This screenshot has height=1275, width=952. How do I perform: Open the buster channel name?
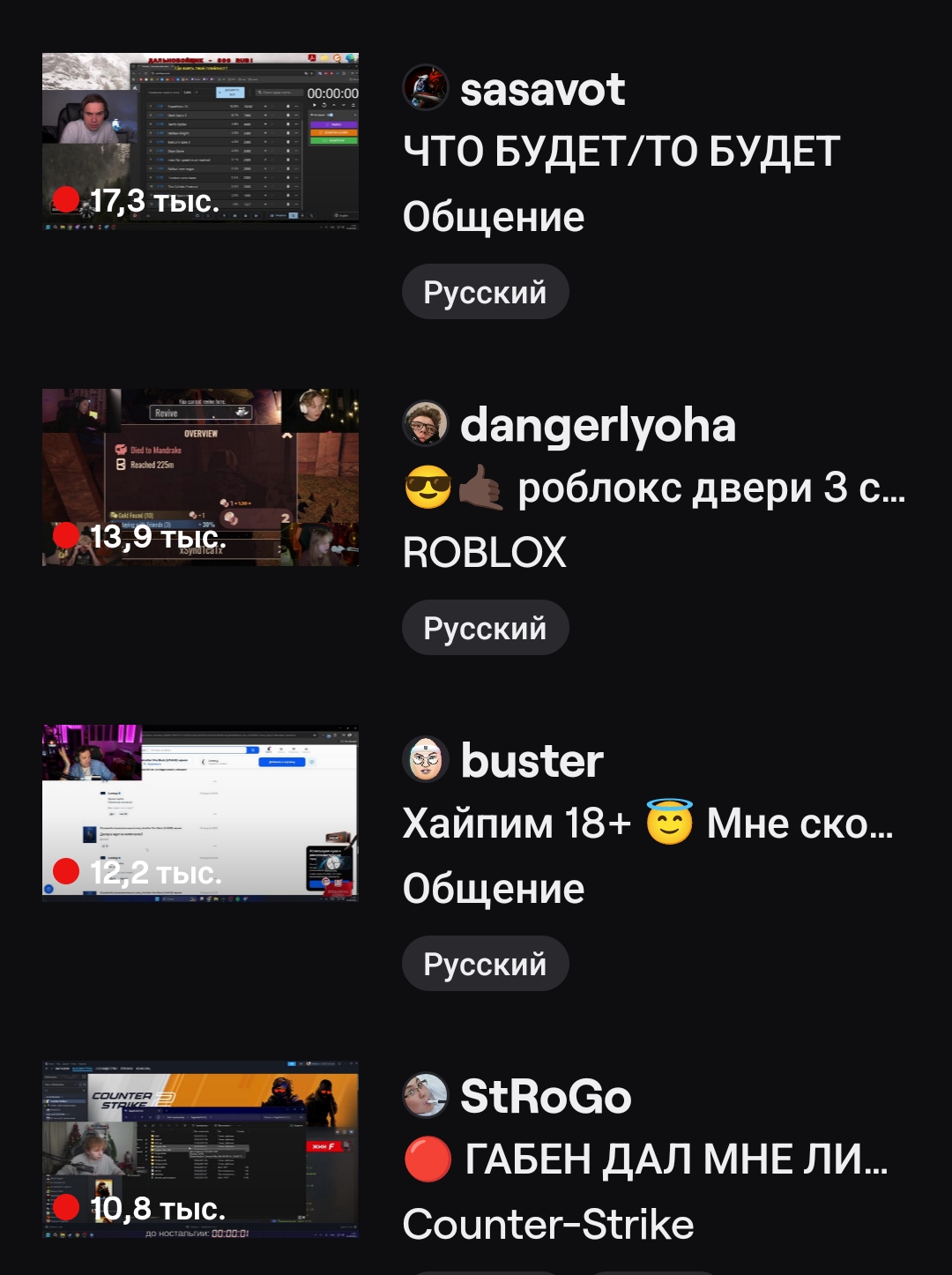tap(532, 761)
